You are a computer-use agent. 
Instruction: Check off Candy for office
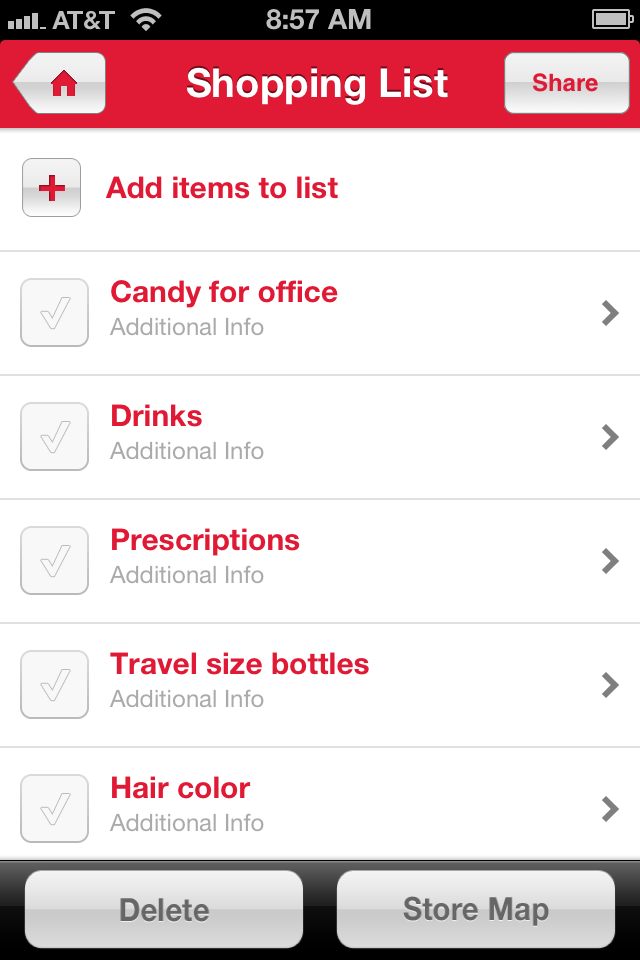(55, 313)
